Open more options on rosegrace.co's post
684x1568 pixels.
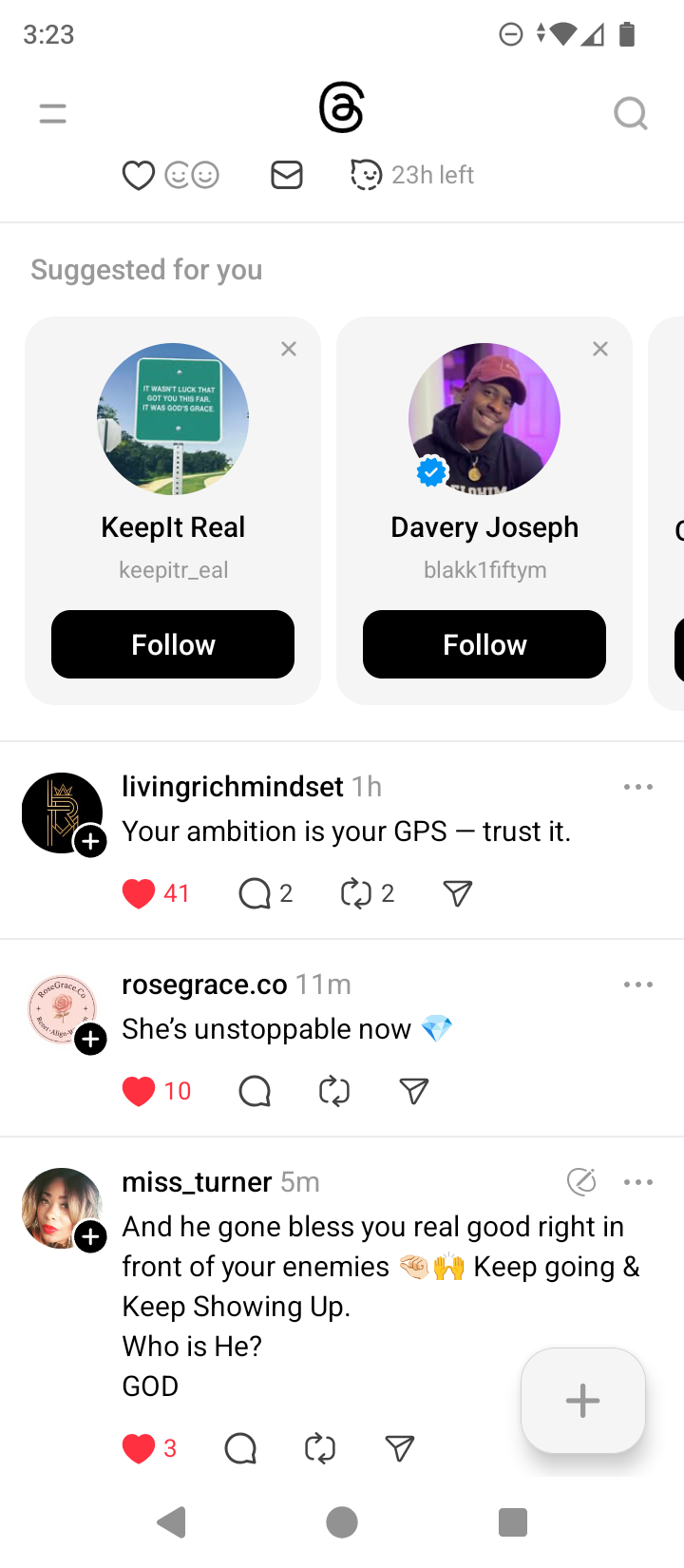coord(638,985)
